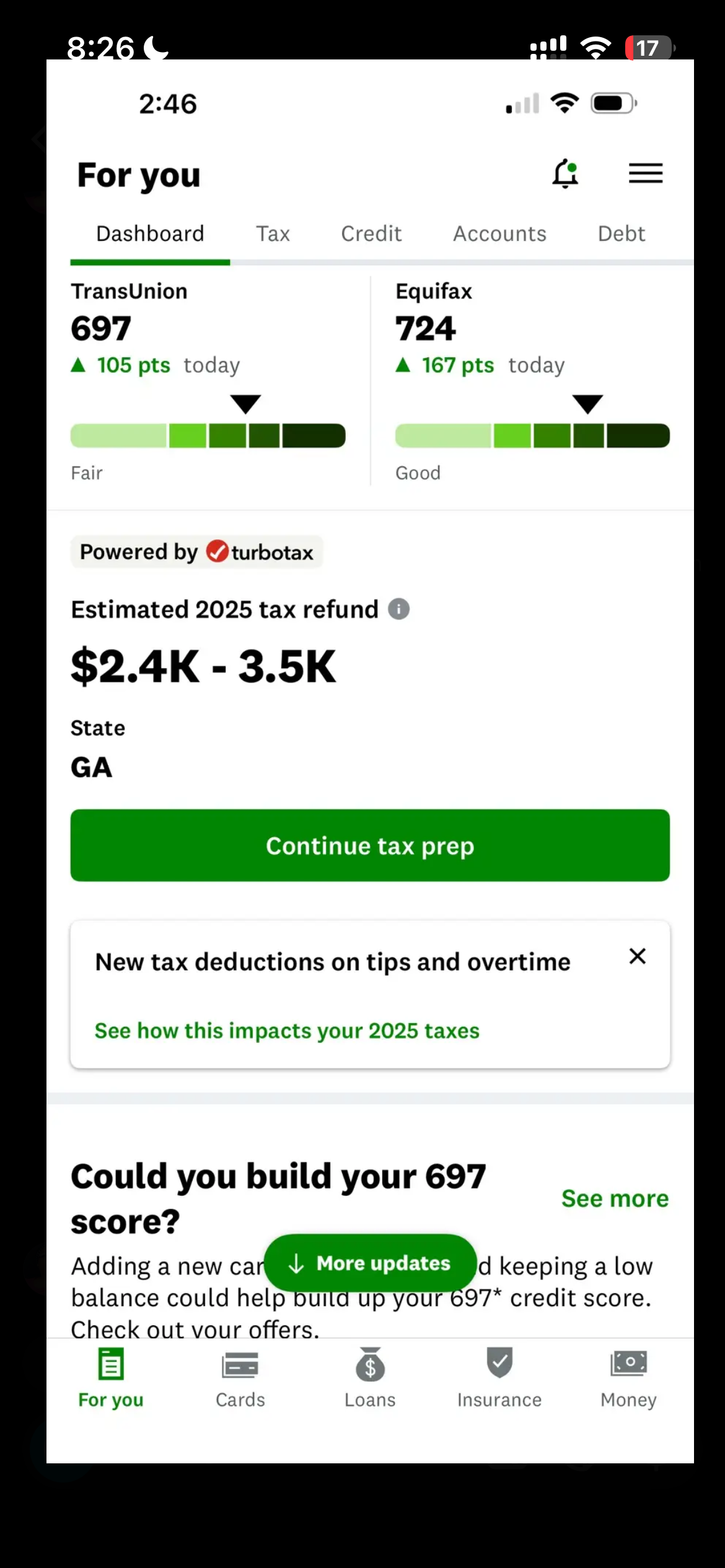Open the Equifax 724 score card
The height and width of the screenshot is (1568, 725).
coord(532,378)
